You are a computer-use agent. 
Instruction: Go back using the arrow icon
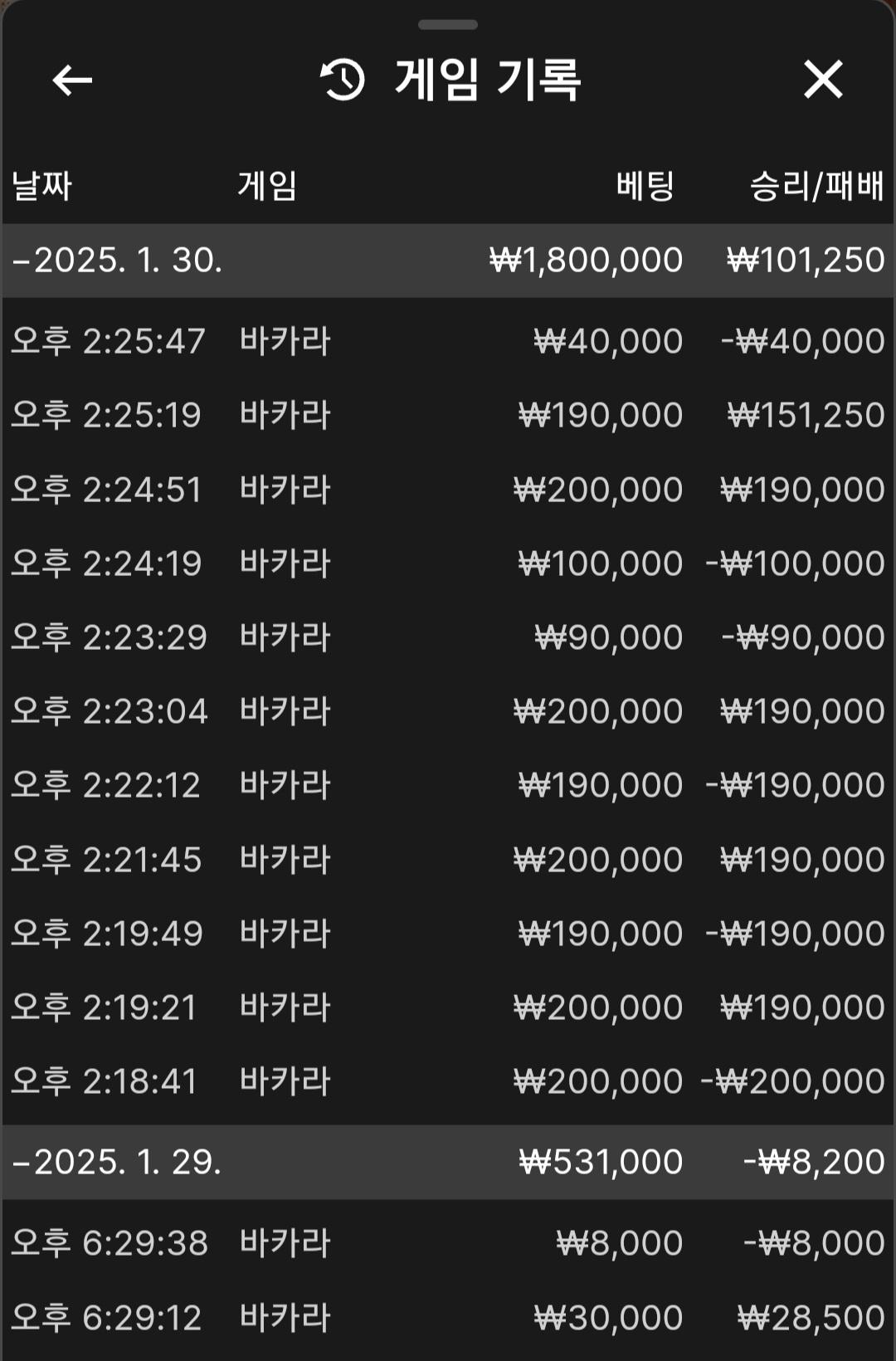[72, 80]
